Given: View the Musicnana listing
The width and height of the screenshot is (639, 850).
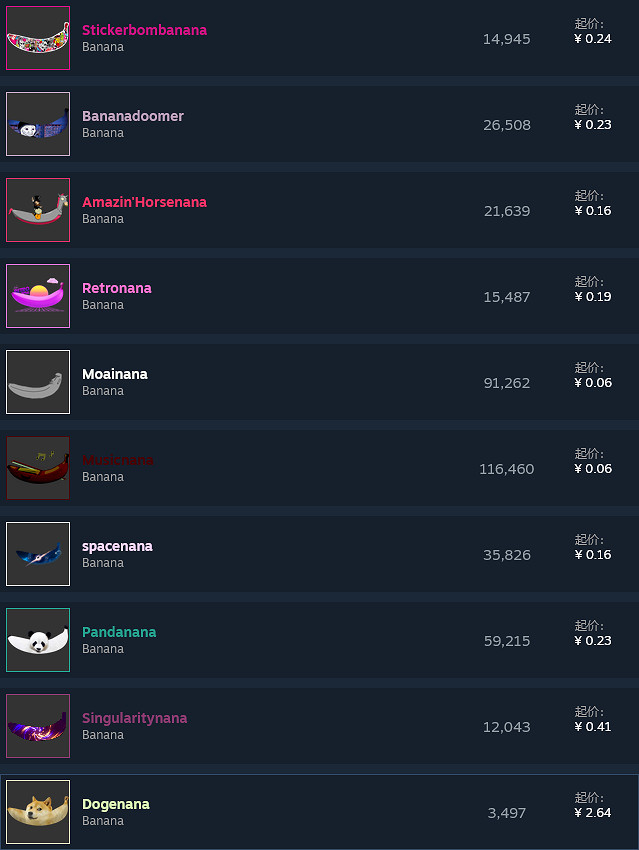Looking at the screenshot, I should (x=118, y=461).
